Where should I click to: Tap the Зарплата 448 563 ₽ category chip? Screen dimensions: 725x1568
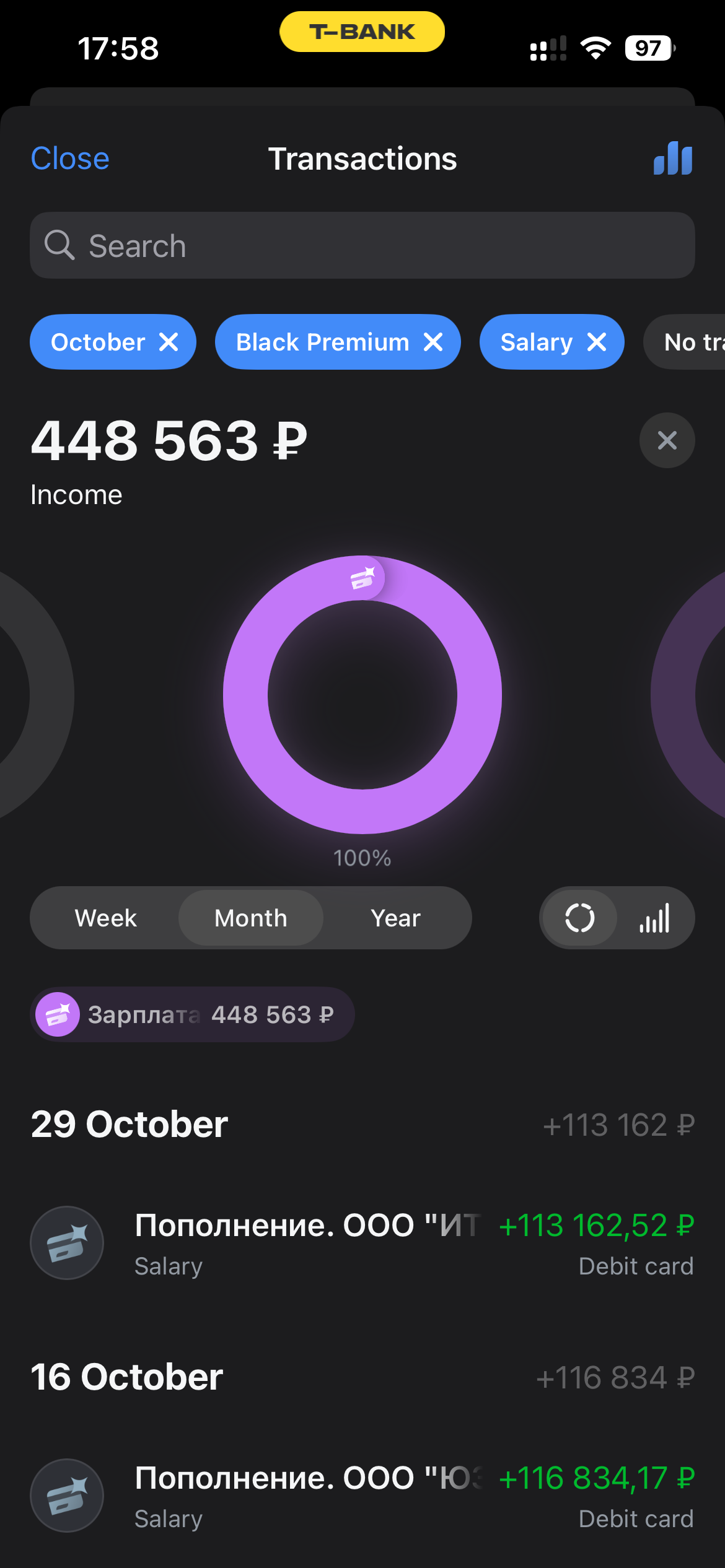(x=192, y=1014)
